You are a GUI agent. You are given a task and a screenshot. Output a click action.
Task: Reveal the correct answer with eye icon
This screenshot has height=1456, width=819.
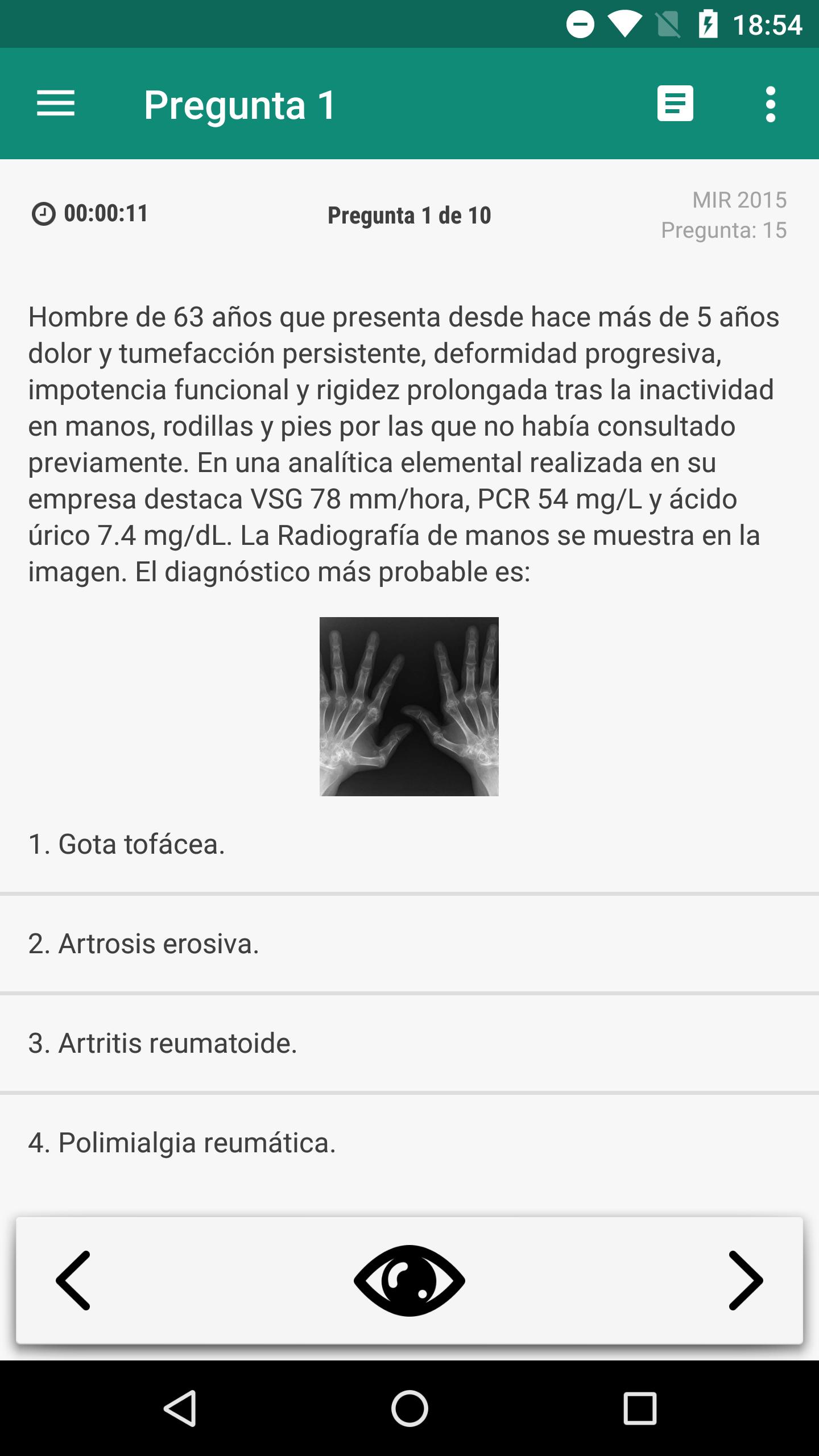(x=409, y=1280)
